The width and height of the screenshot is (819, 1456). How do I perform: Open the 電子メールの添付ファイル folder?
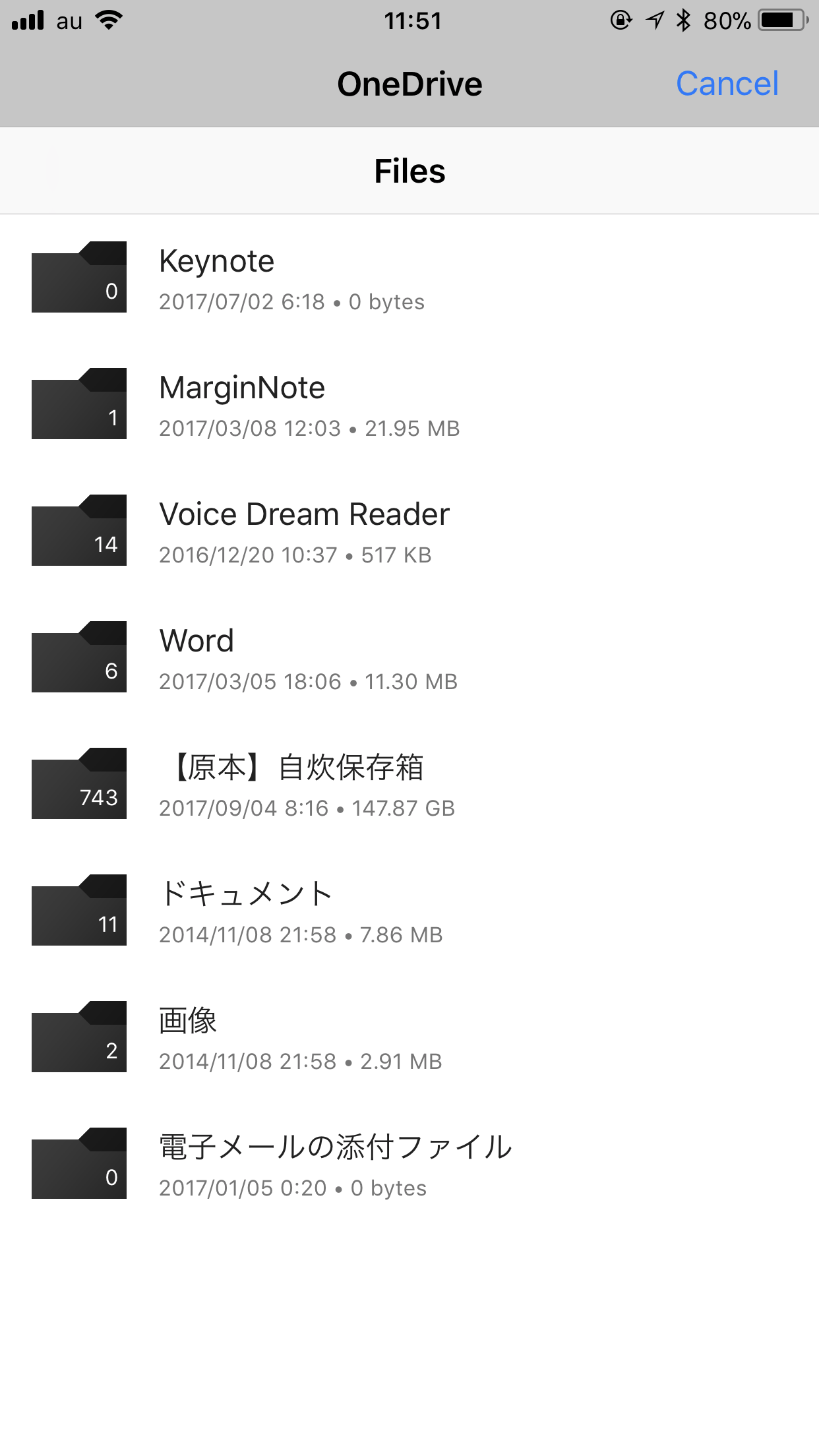pos(409,1164)
